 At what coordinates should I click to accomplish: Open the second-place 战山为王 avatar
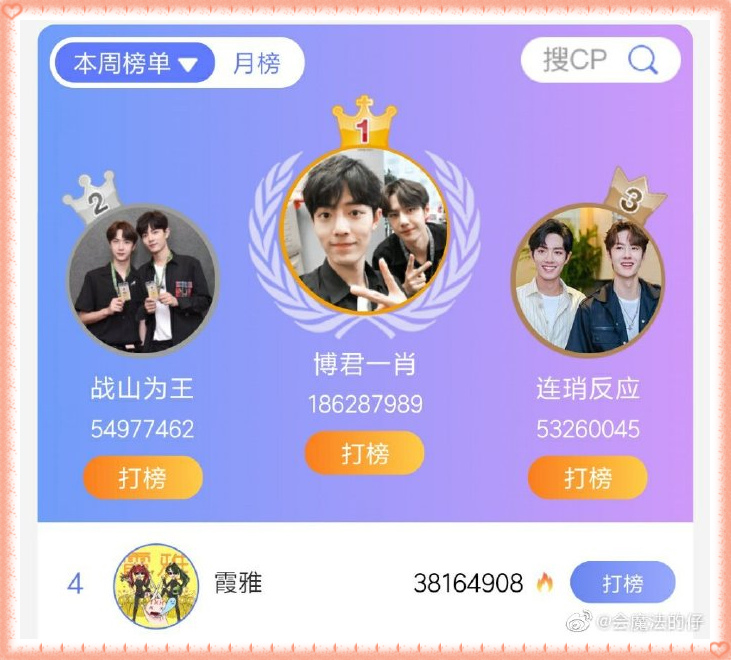[x=142, y=280]
